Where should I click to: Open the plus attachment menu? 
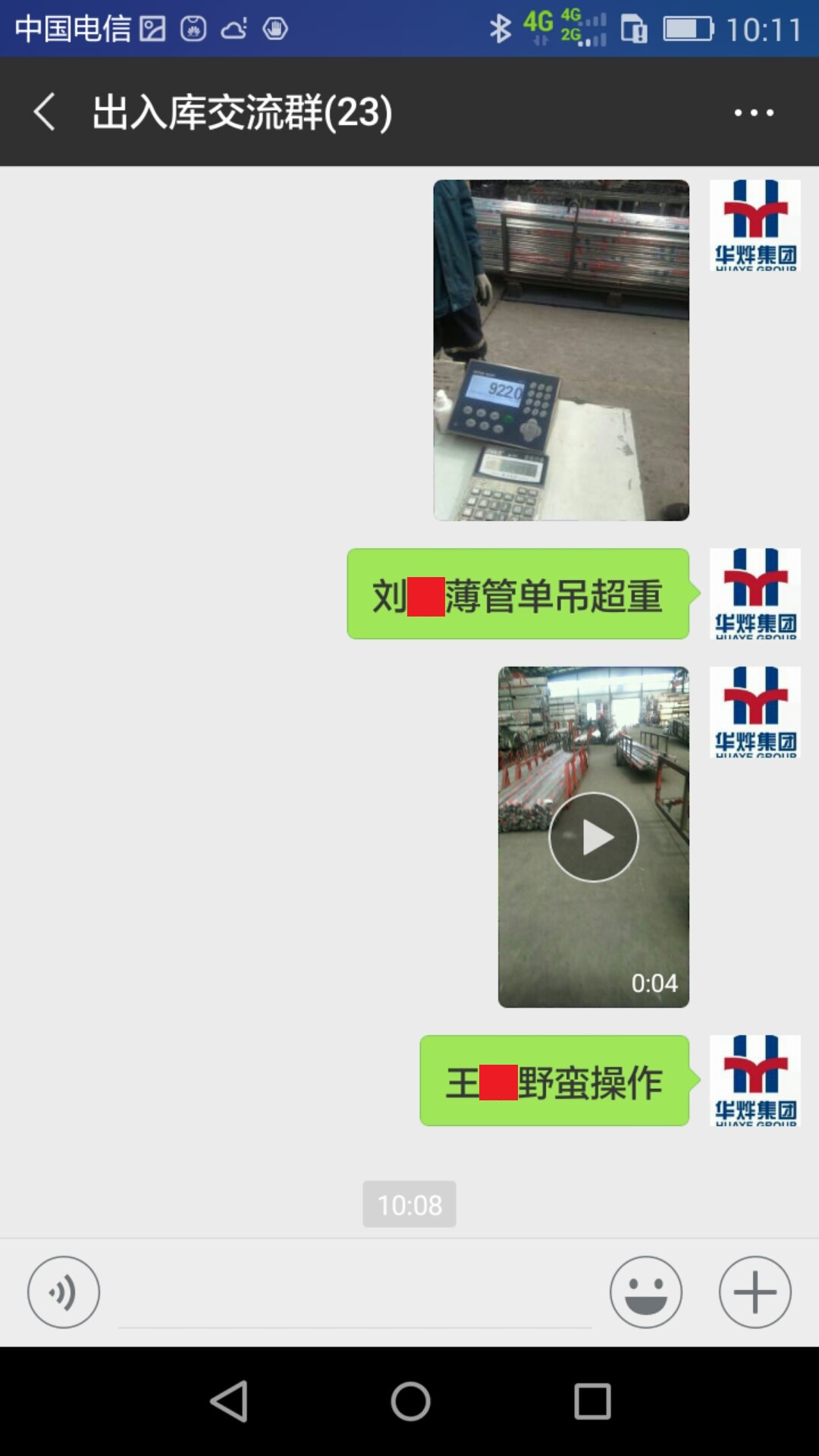[x=755, y=1291]
